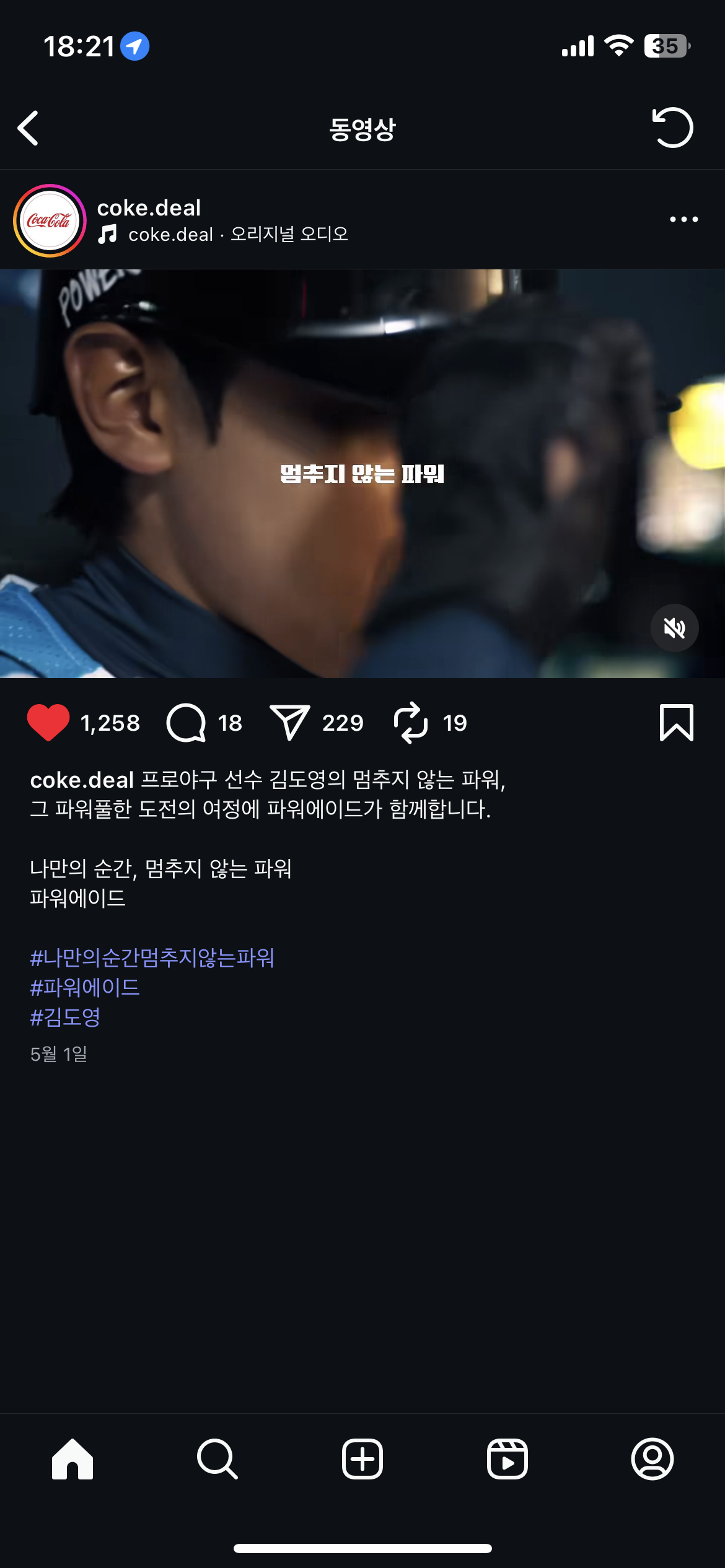Share the post via paper plane icon
Viewport: 725px width, 1568px height.
coord(289,723)
